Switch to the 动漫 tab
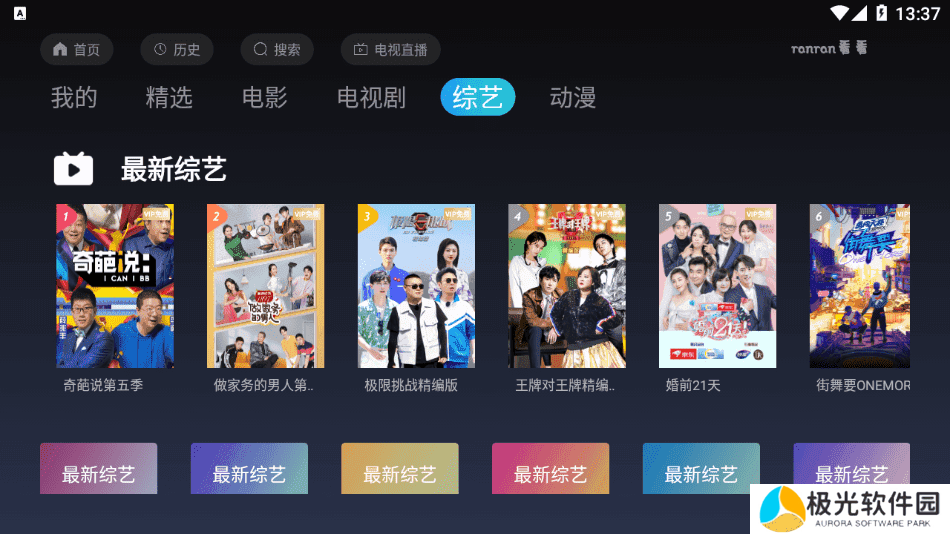Screen dimensions: 950x534 [573, 97]
